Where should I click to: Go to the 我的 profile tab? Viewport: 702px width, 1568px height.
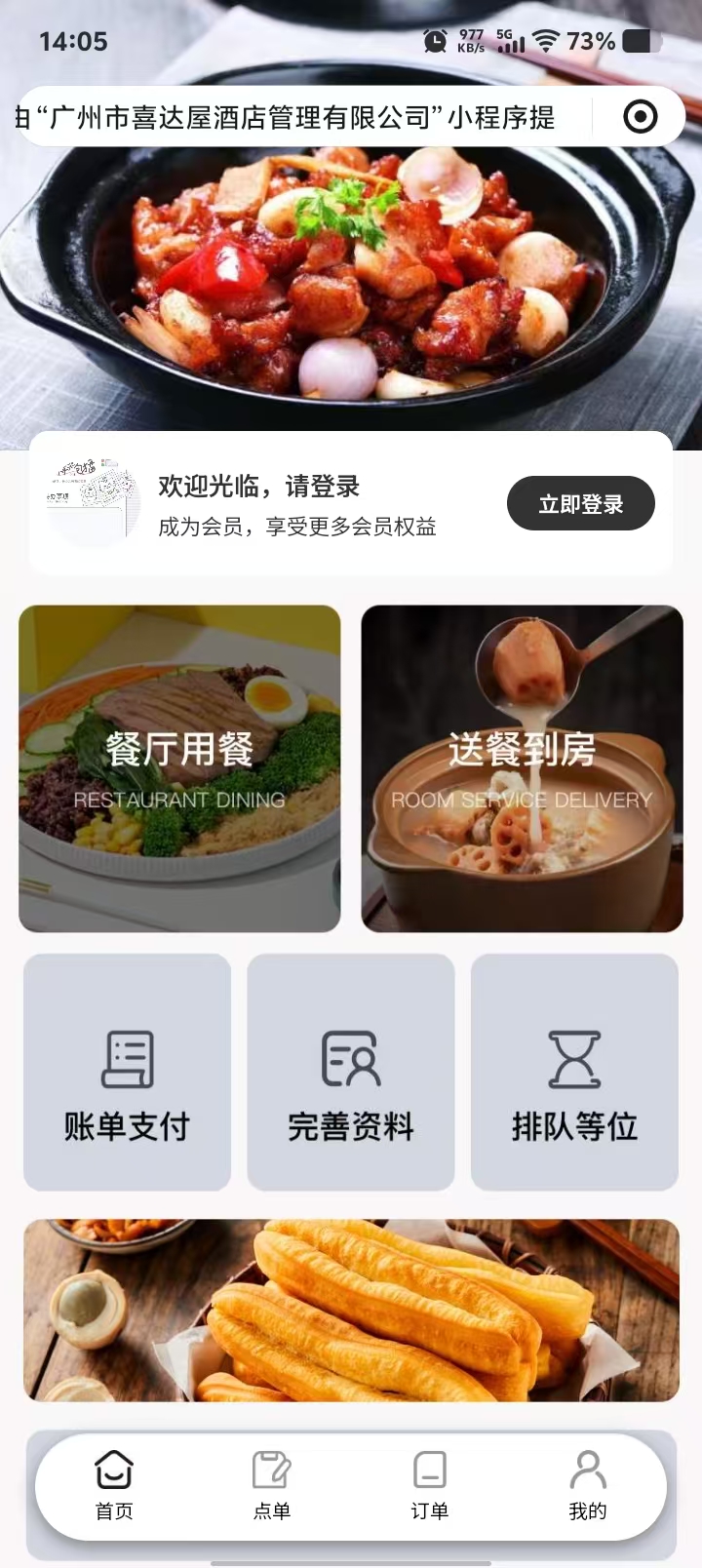pyautogui.click(x=588, y=1485)
